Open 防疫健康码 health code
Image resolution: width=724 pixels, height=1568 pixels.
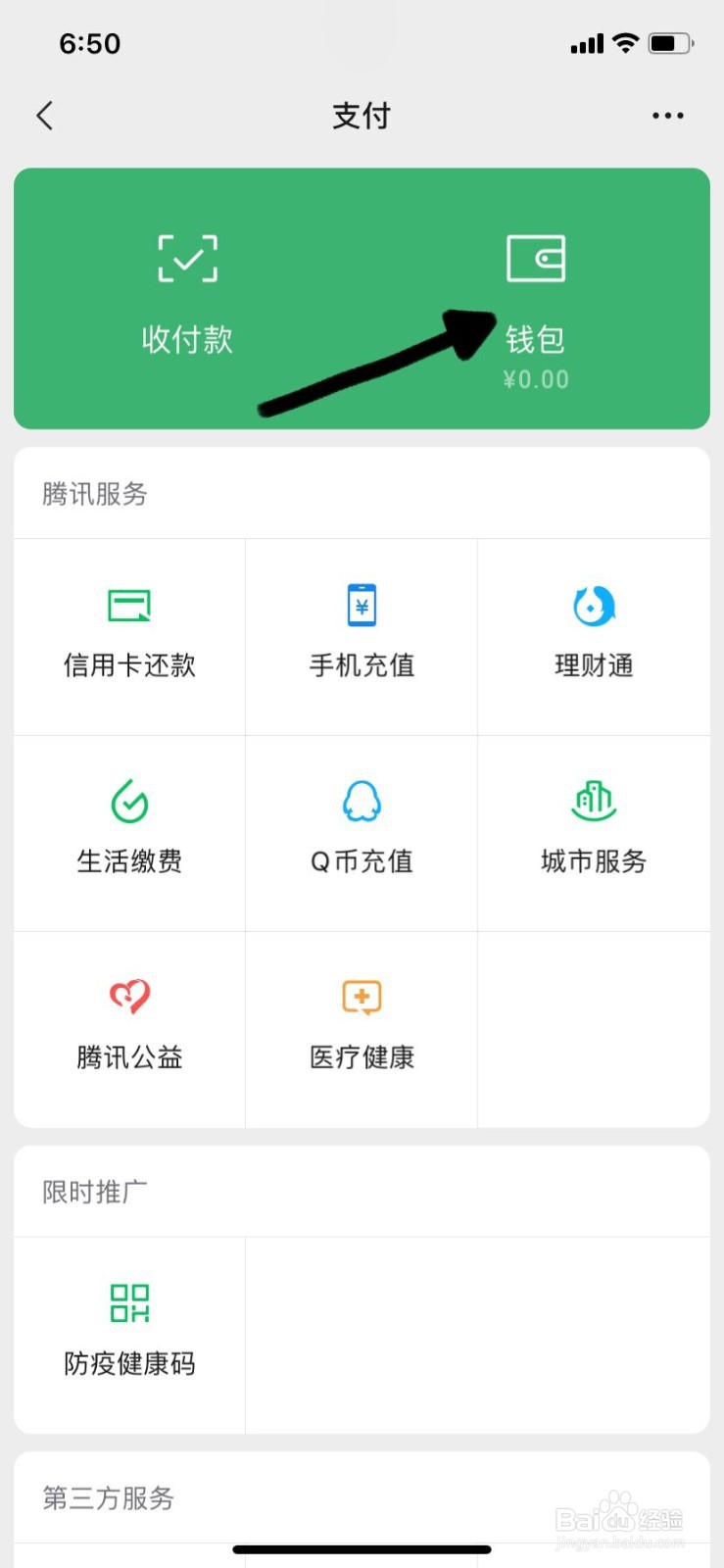pyautogui.click(x=129, y=1335)
